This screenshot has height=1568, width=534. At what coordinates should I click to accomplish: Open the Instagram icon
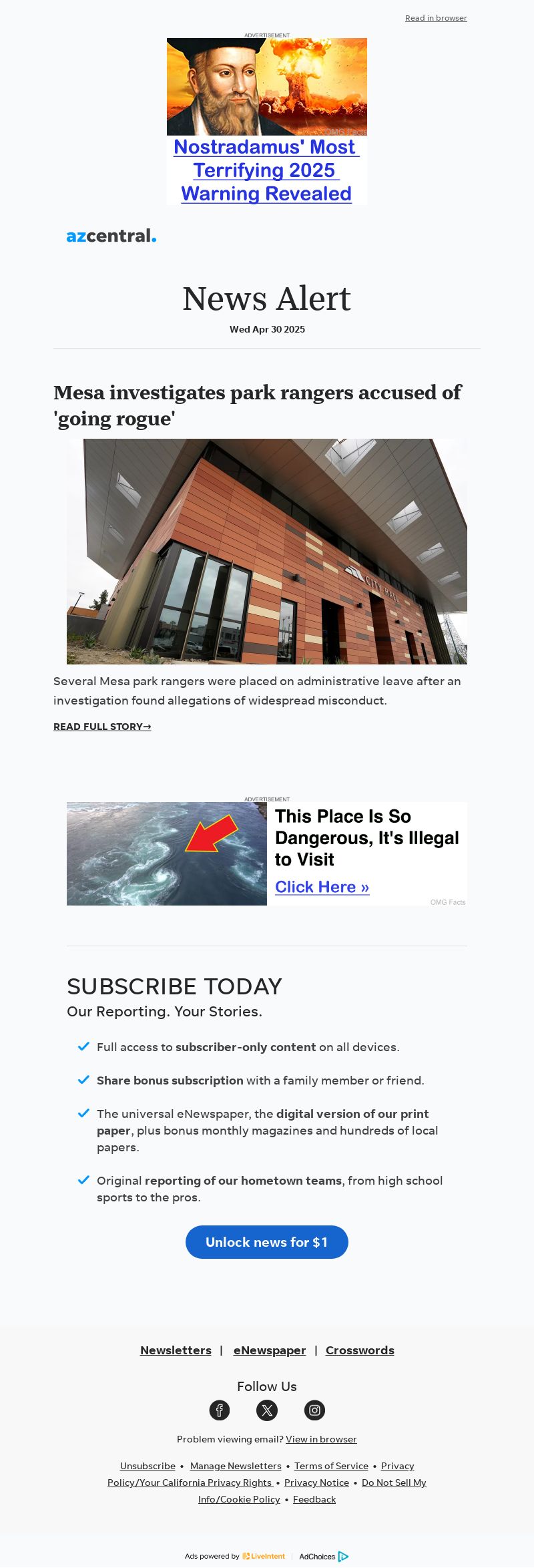pyautogui.click(x=314, y=1410)
